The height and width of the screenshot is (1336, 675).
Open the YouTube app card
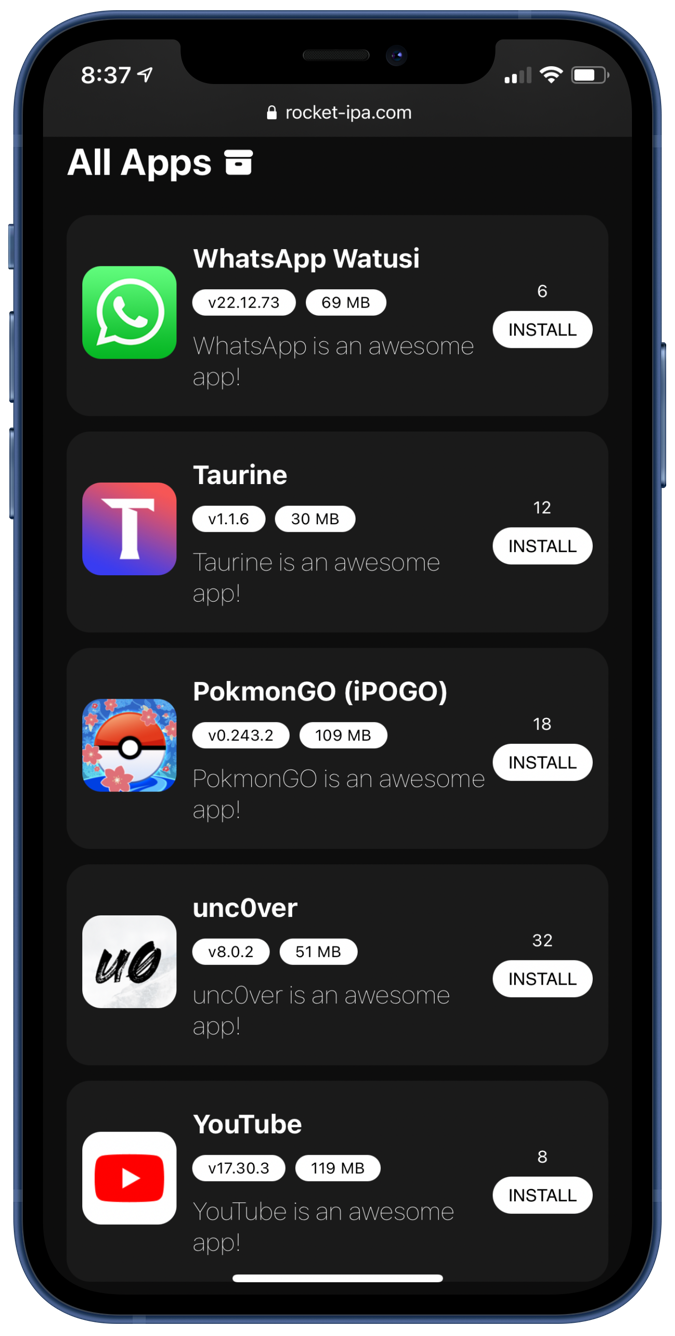[x=337, y=1181]
